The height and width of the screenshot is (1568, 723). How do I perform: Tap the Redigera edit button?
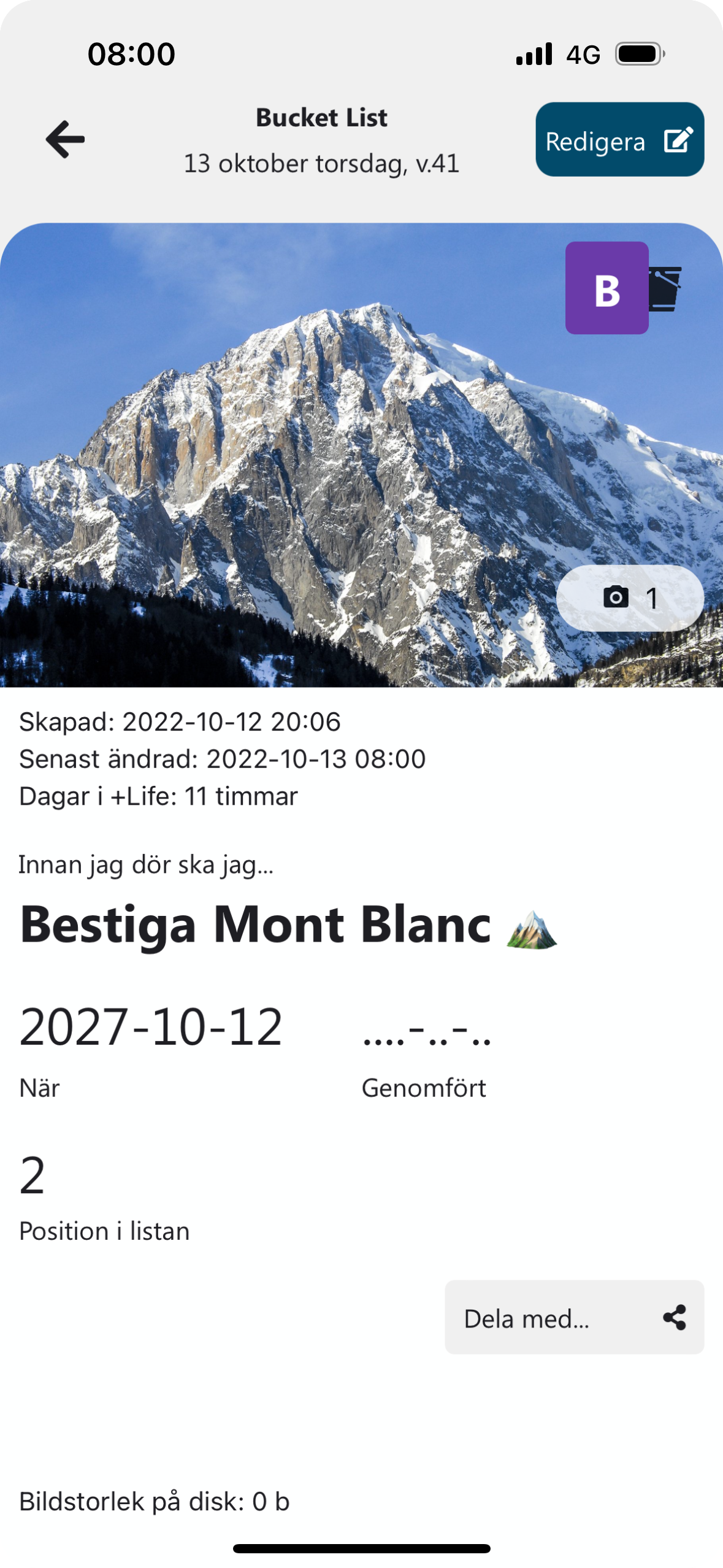click(619, 140)
